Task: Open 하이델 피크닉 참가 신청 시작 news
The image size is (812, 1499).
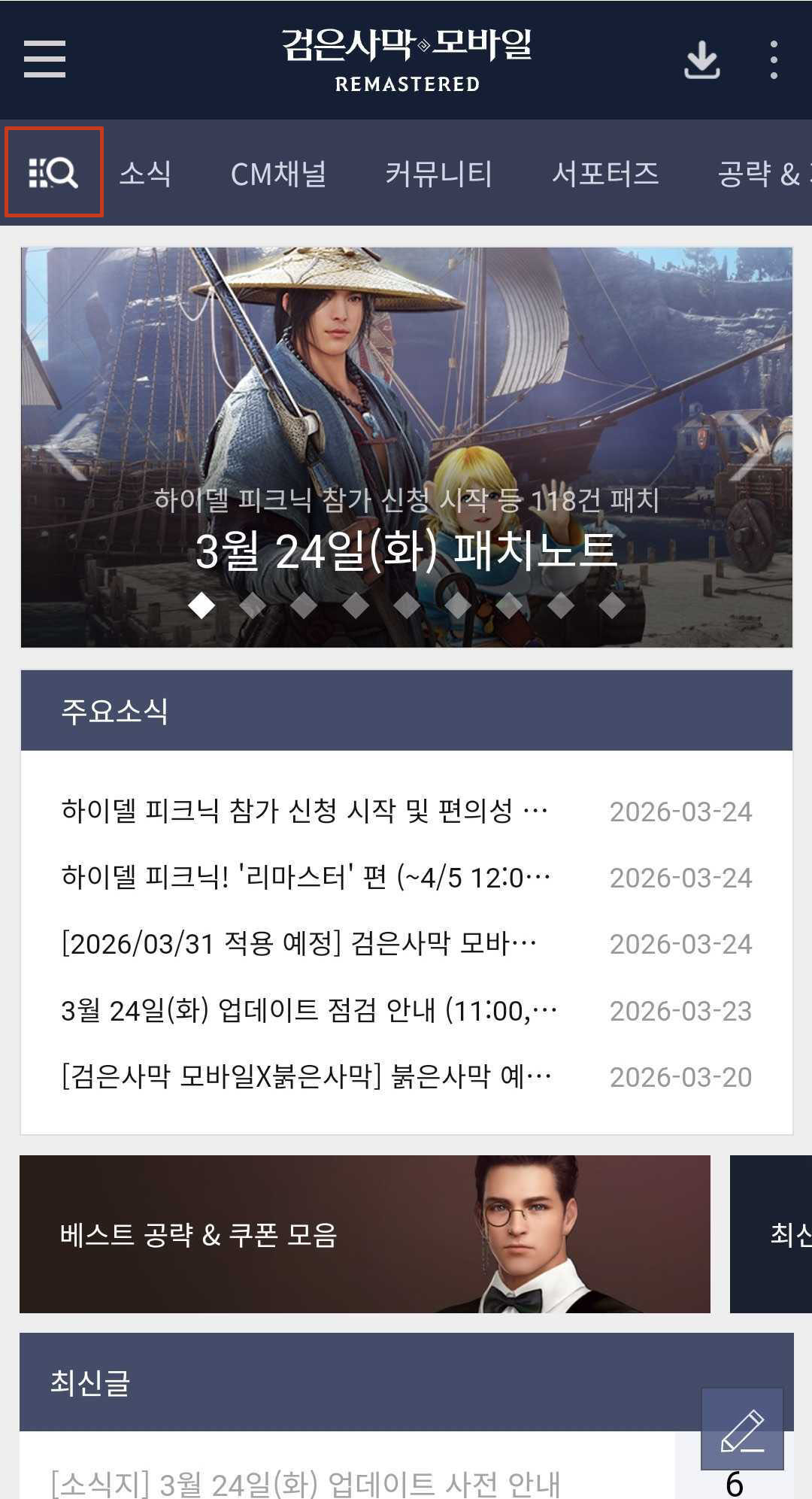Action: point(304,811)
